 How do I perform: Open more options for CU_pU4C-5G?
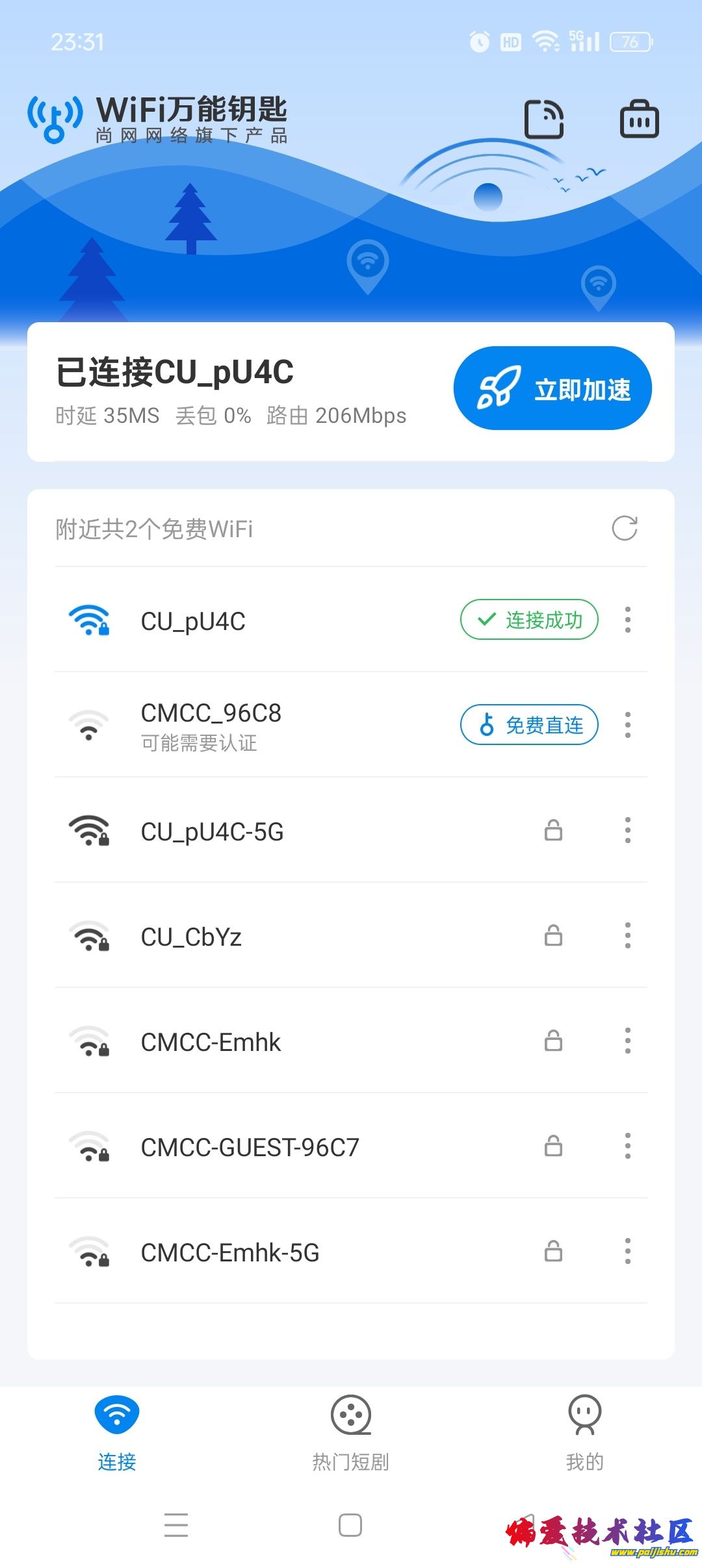[x=627, y=830]
